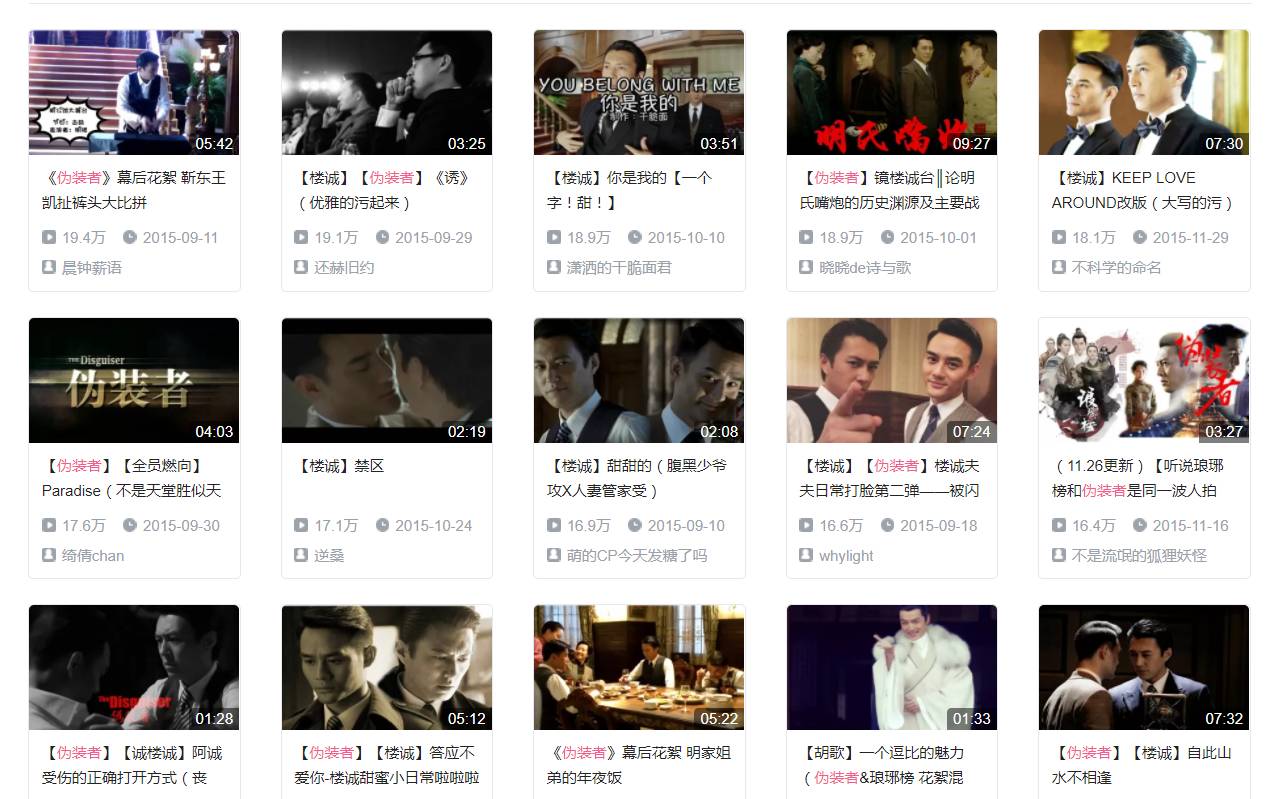
Task: Open the 05:12 video 答应不爱你-楼诚甜蜜小日常
Action: coord(387,667)
